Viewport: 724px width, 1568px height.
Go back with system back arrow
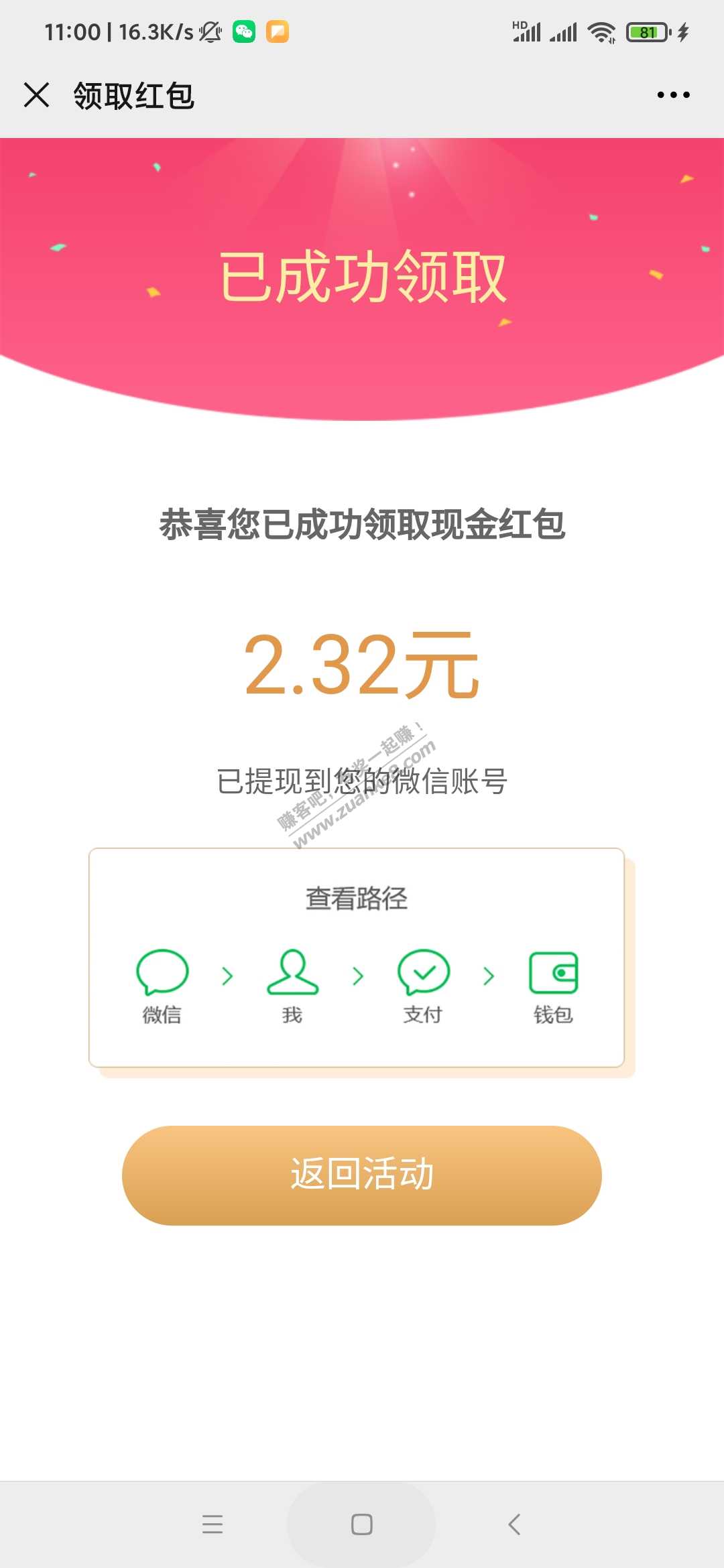coord(514,1524)
